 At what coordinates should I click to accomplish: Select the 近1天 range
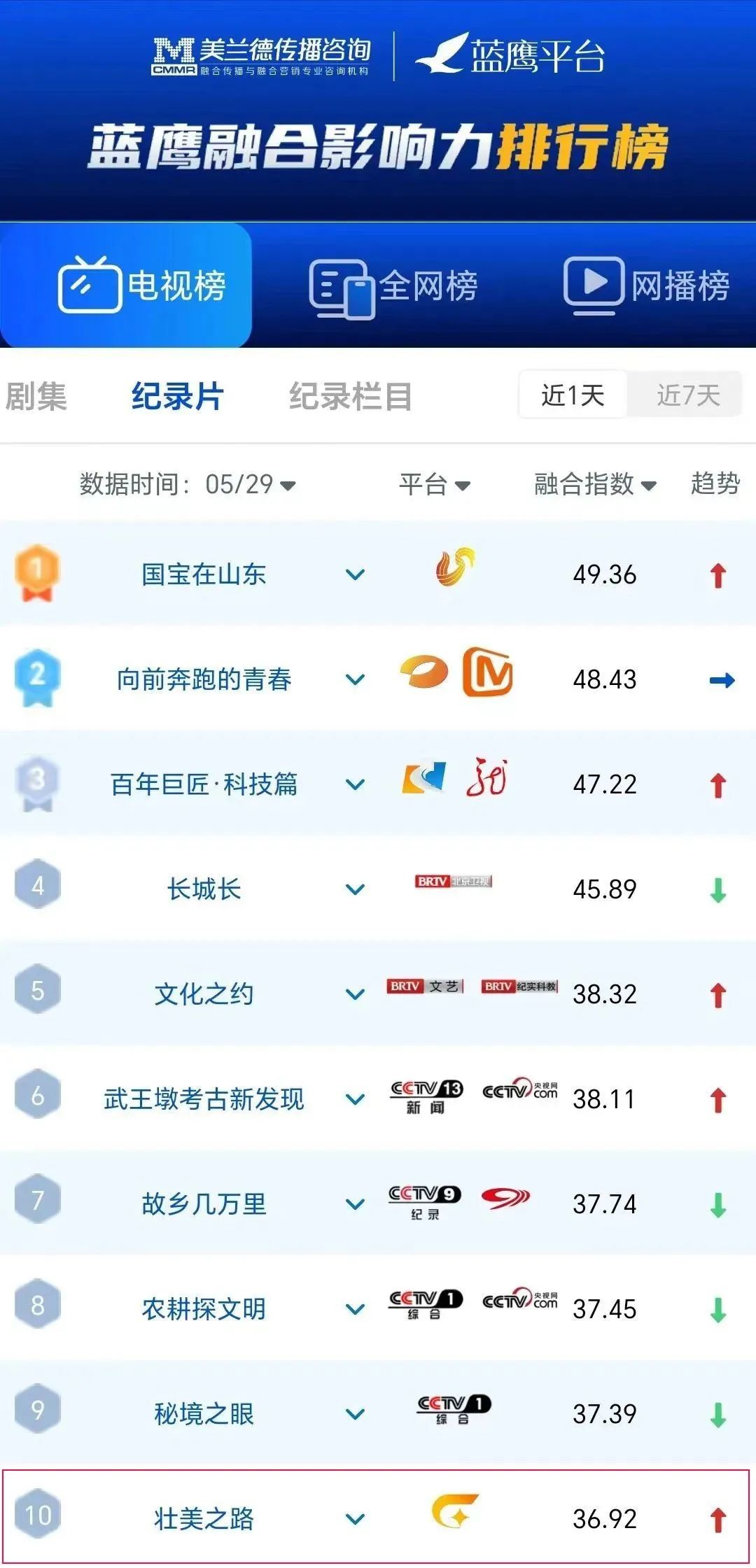click(573, 395)
